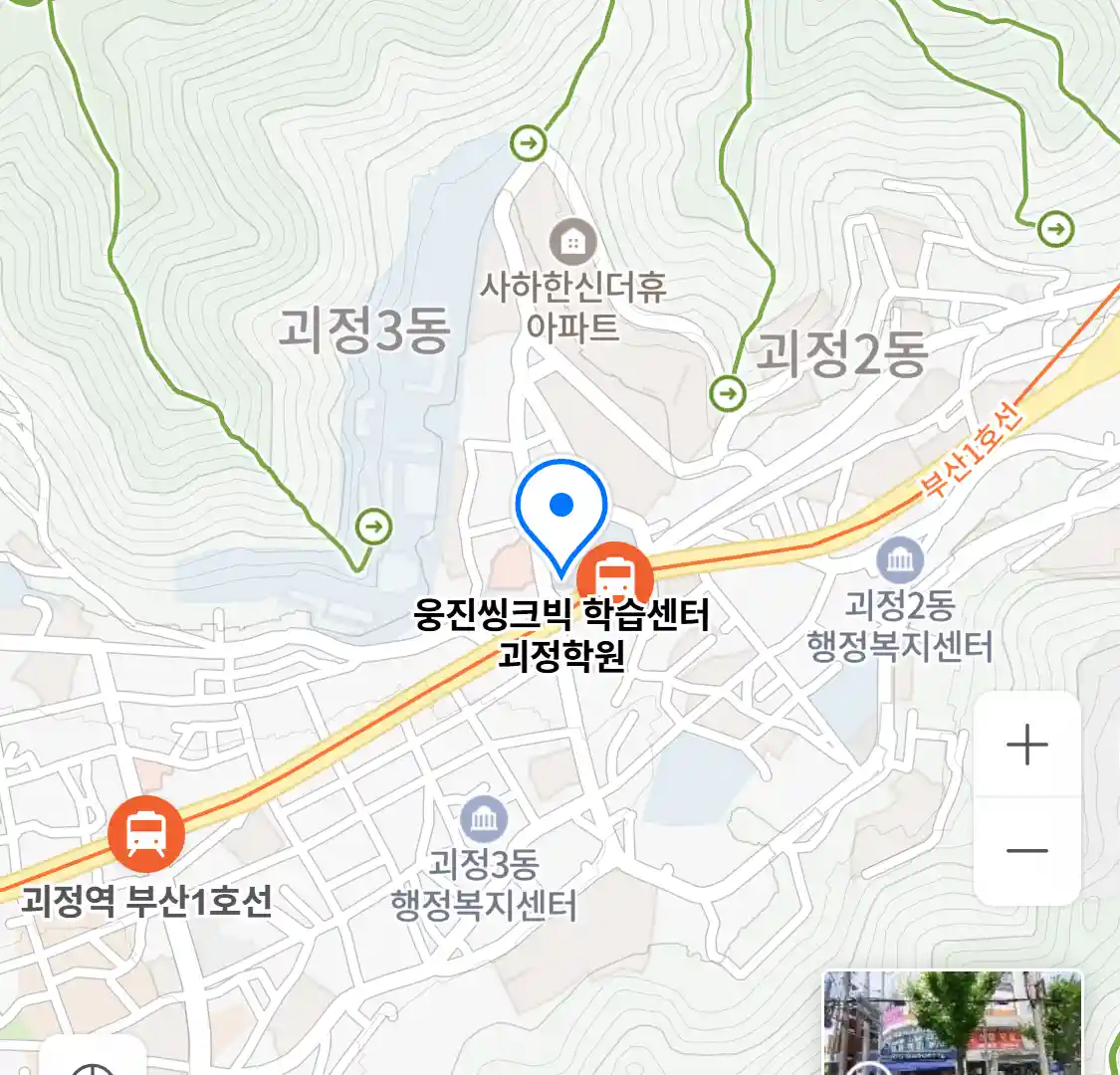This screenshot has height=1075, width=1120.
Task: Select the 괴정역 부산1호선 subway station marker
Action: coord(146,833)
